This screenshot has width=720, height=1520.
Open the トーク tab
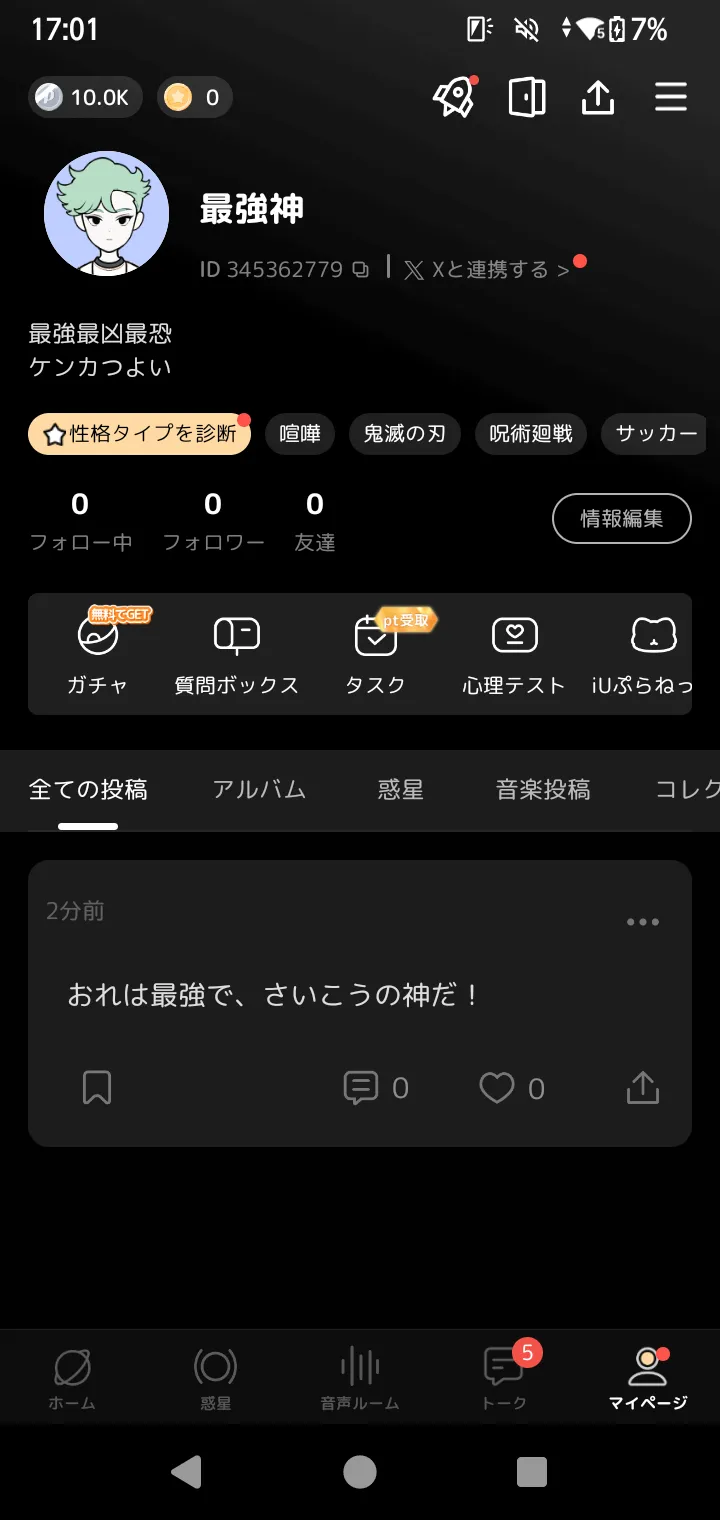504,1378
